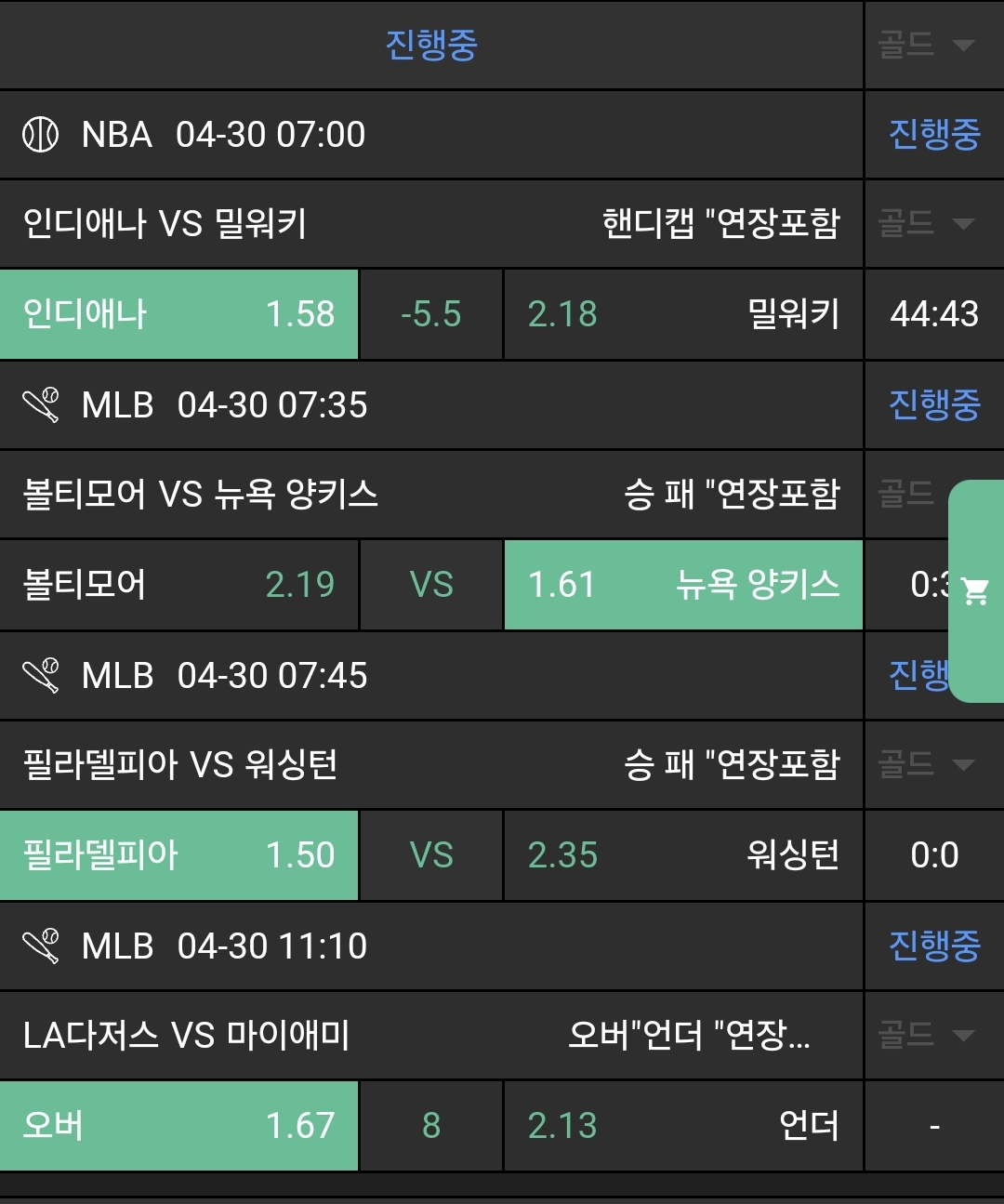1004x1204 pixels.
Task: Choose 필라델피아 at odds 1.50
Action: tap(178, 855)
